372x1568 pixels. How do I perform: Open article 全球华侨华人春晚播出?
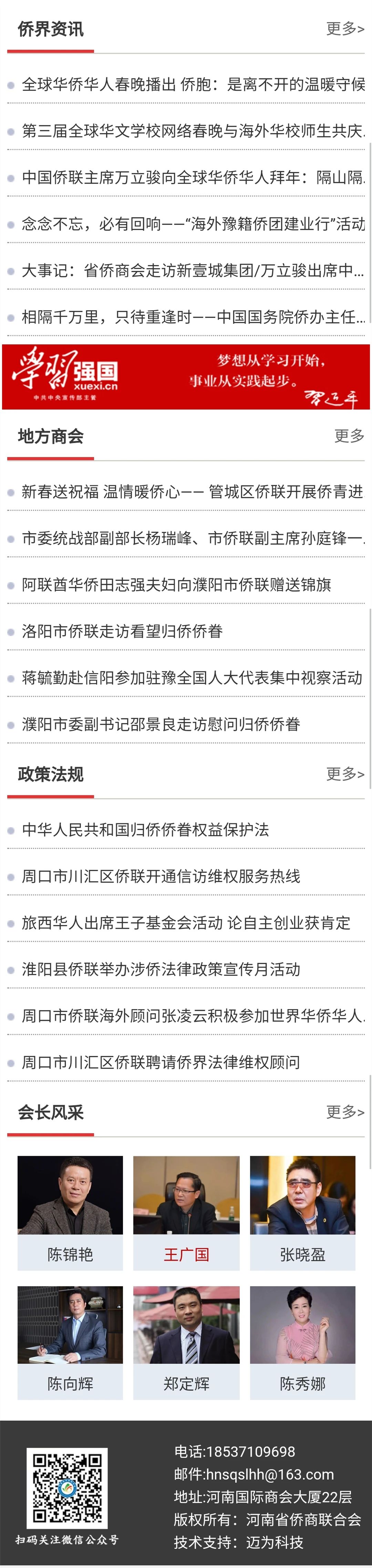[x=193, y=85]
